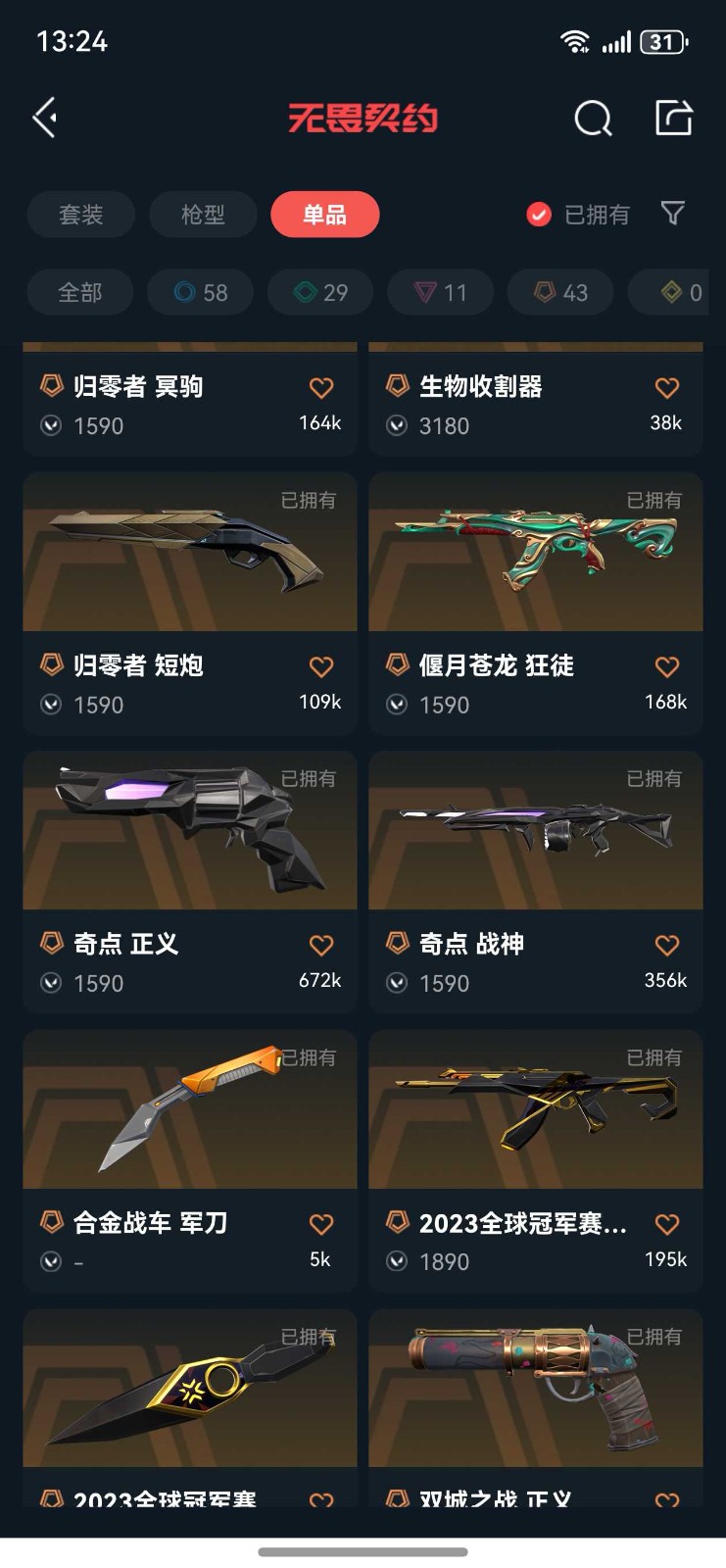The height and width of the screenshot is (1568, 726).
Task: Favorite the 合金战车 军刀 skin
Action: click(321, 1224)
